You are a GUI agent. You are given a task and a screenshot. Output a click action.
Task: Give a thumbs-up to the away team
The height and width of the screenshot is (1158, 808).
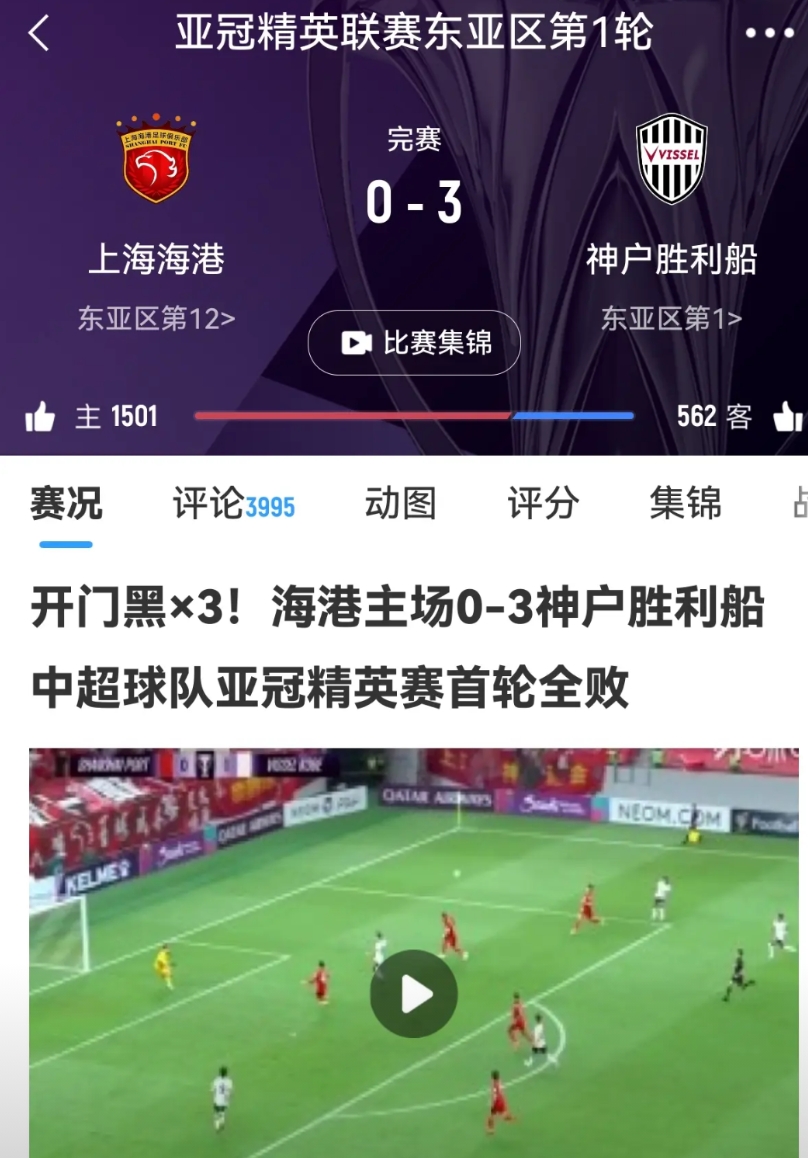(788, 416)
